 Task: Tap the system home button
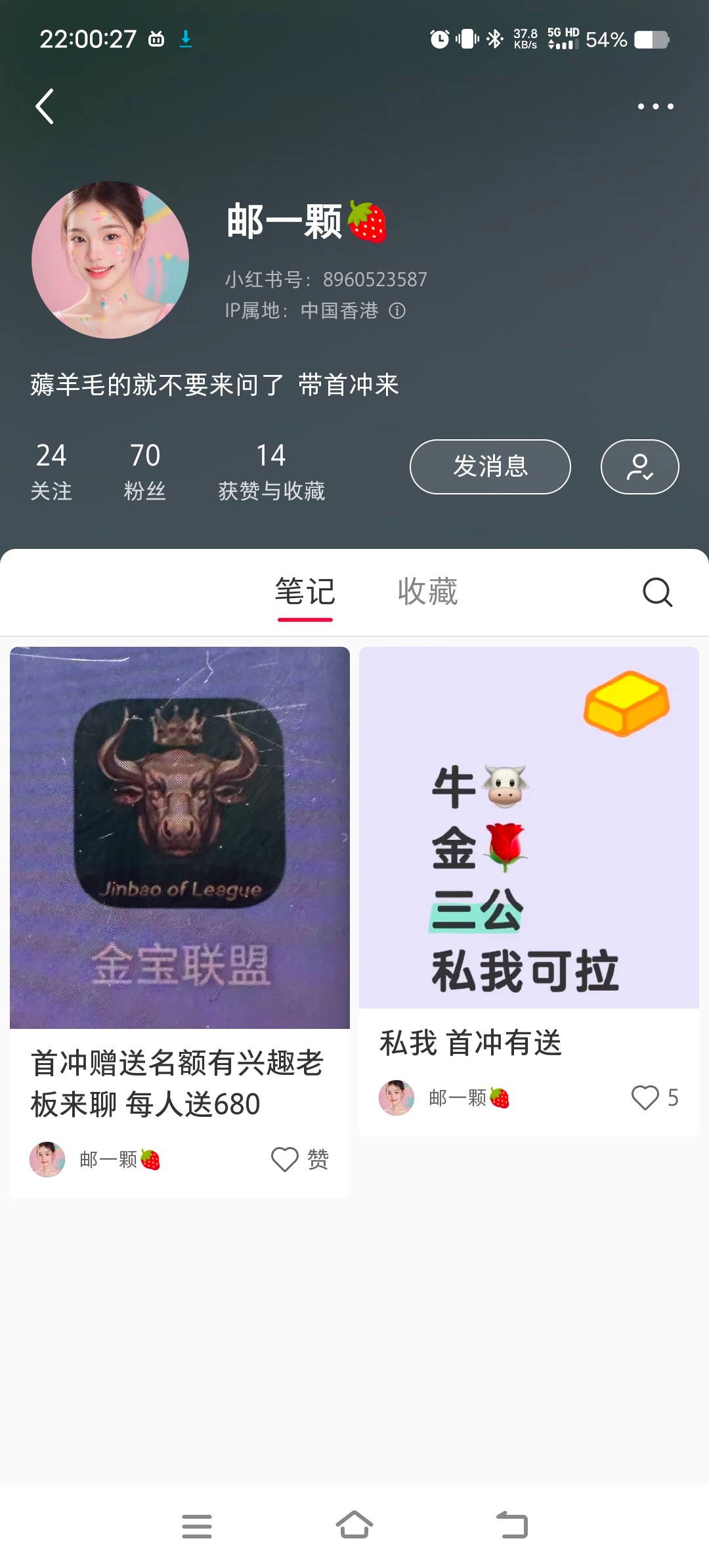[x=354, y=1525]
